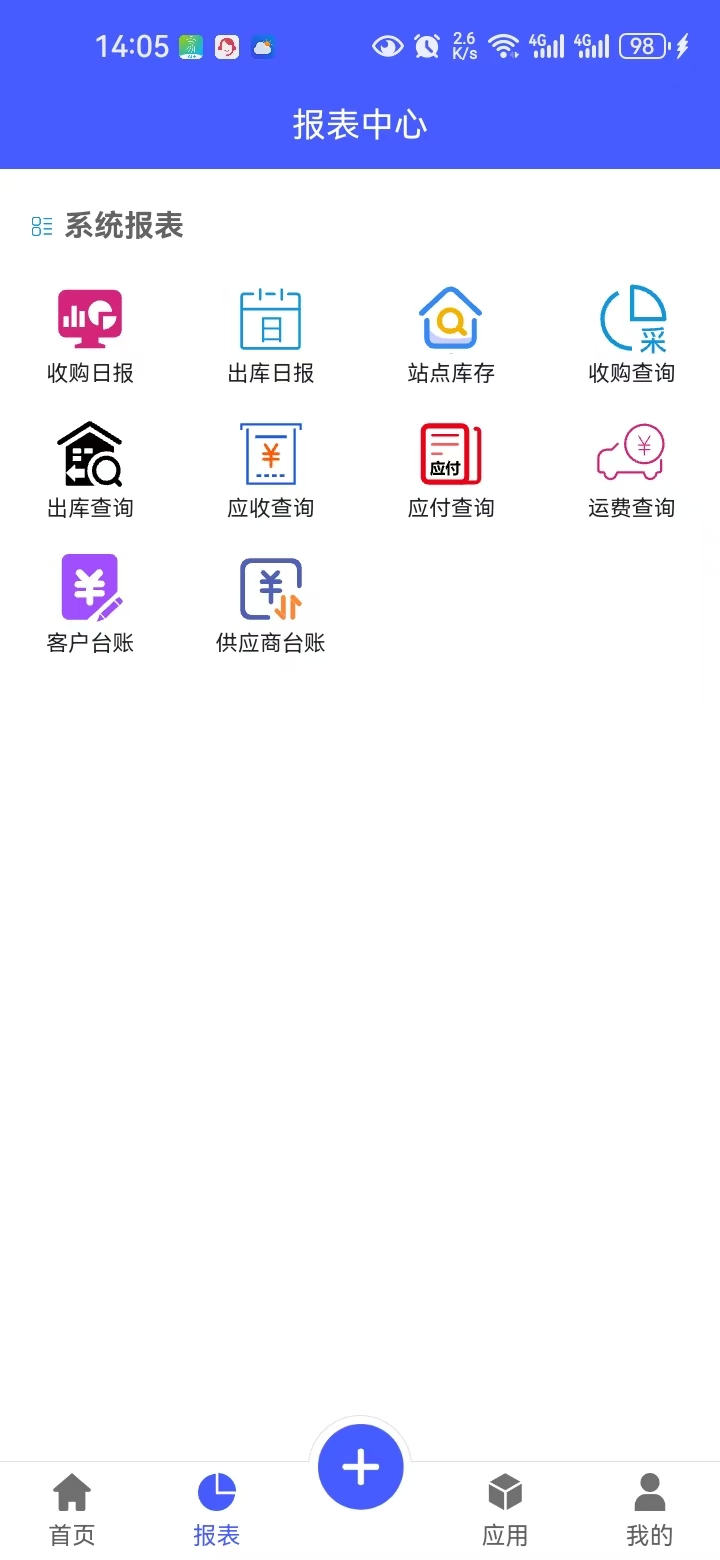Select the 报表 reports tab
This screenshot has height=1560, width=720.
click(216, 1510)
